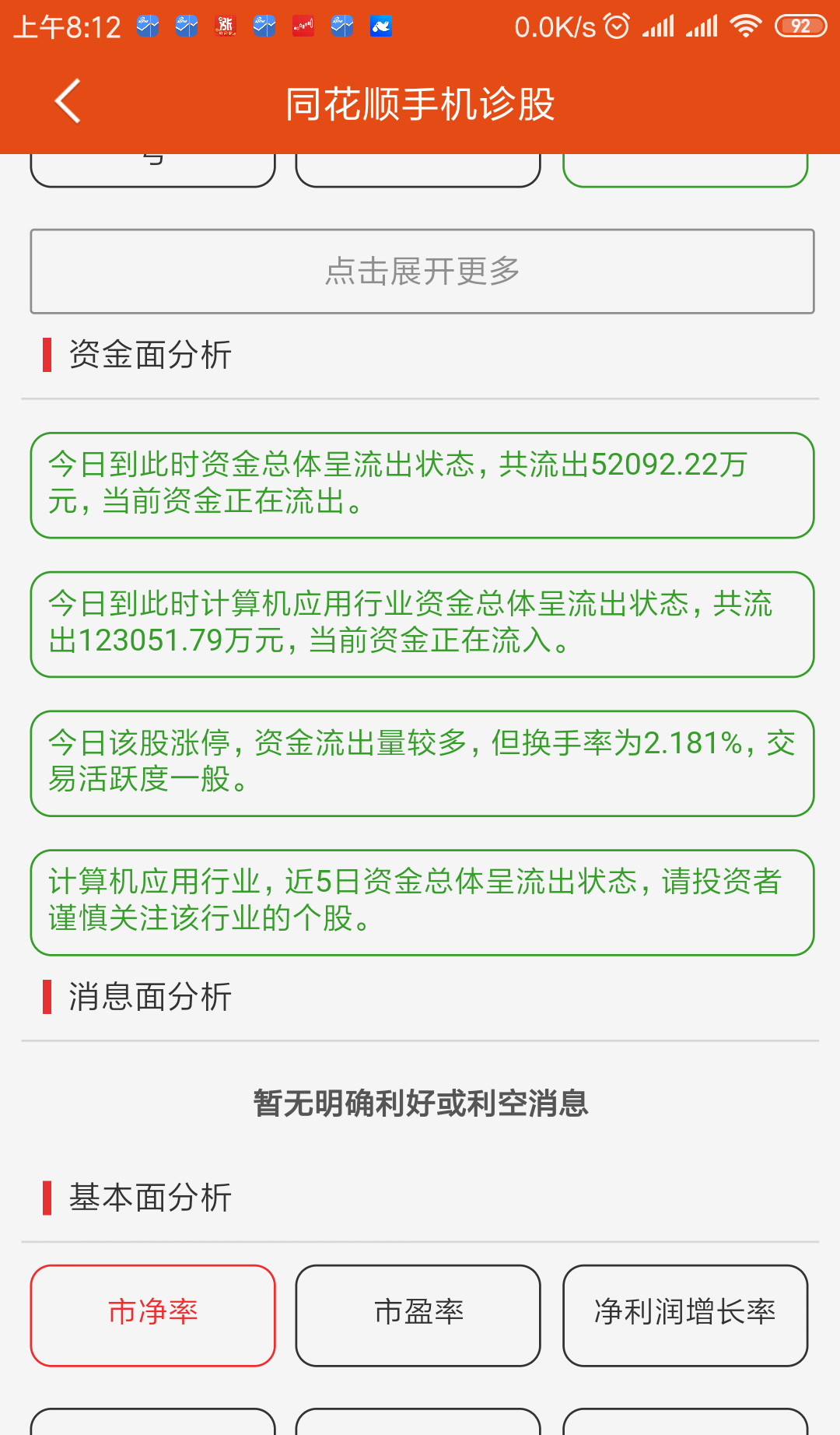Tap the mobile signal strength icon
The height and width of the screenshot is (1435, 840).
click(x=660, y=26)
